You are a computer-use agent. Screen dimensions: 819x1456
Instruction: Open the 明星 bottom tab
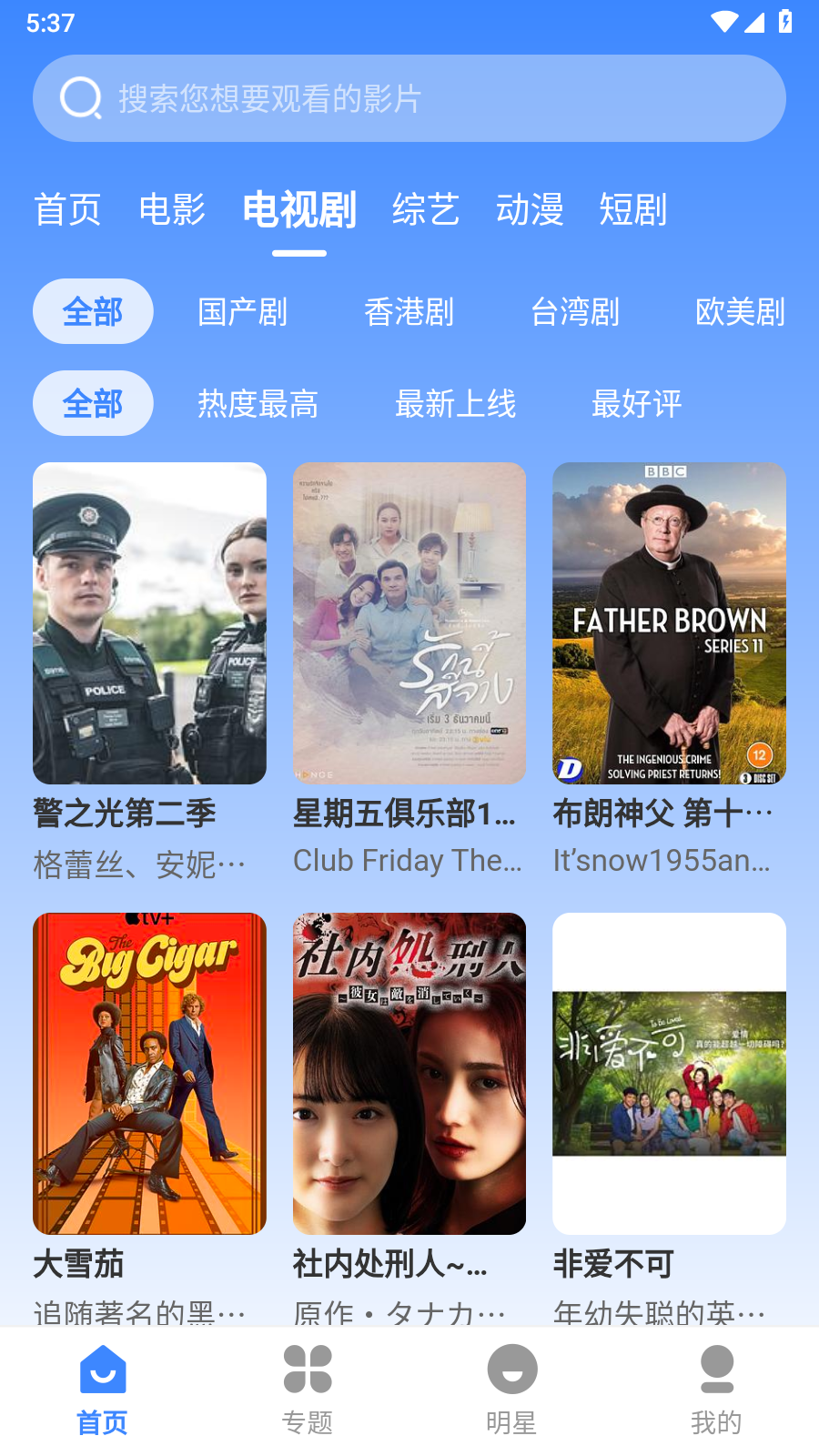pos(511,1390)
